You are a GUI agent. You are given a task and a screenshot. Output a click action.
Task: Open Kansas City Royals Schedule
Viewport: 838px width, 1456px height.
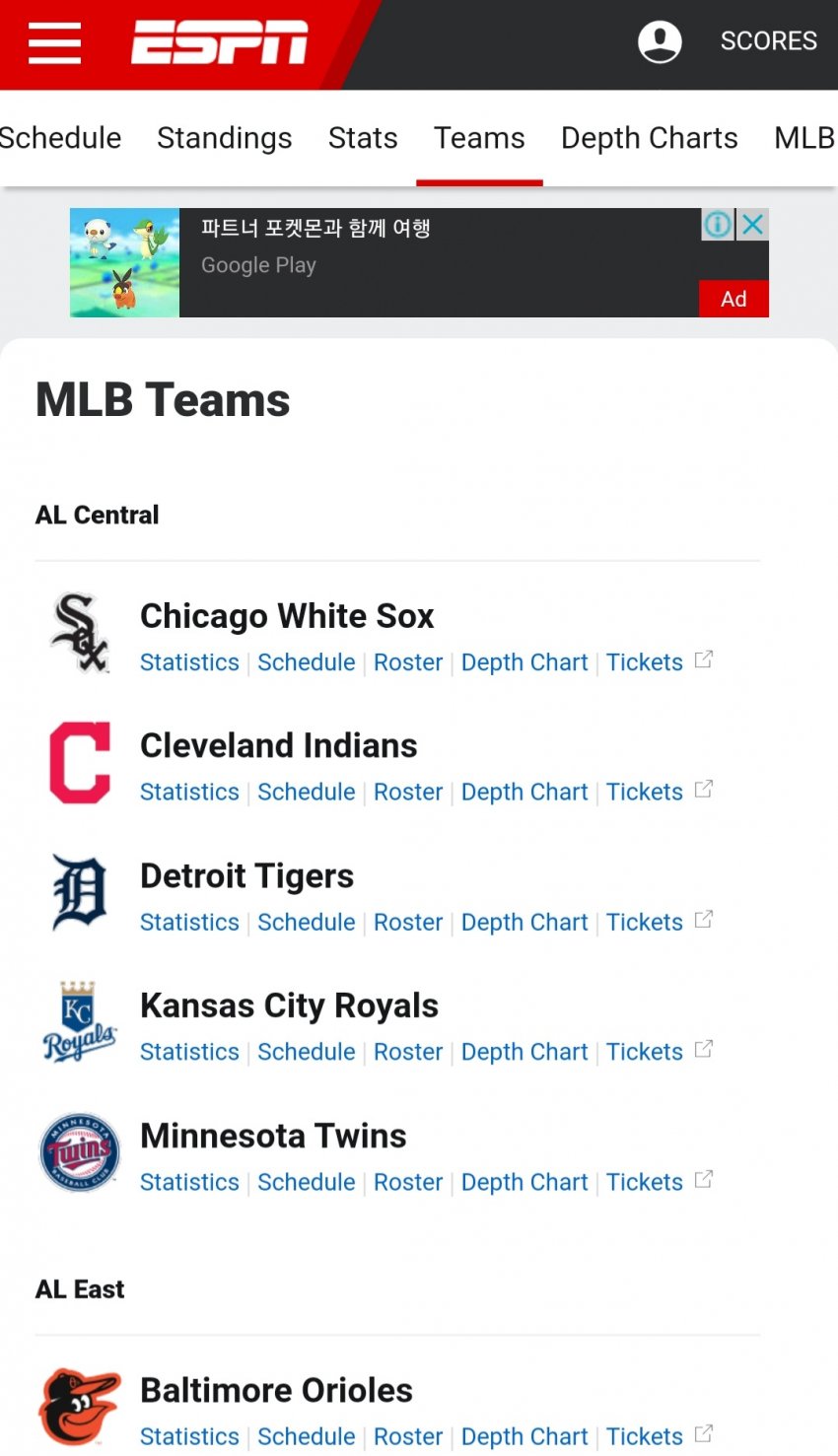pyautogui.click(x=306, y=1053)
